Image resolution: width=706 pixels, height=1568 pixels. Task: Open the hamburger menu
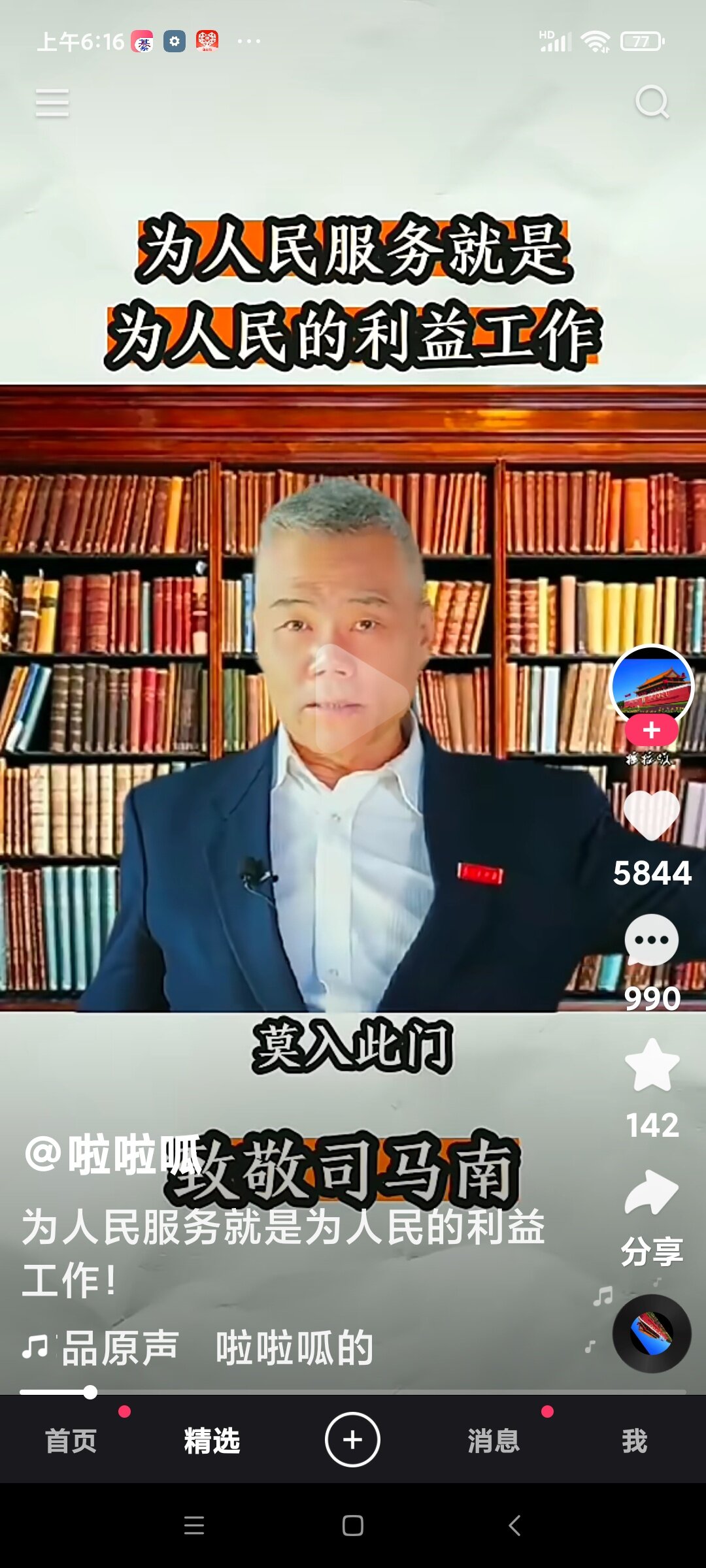pyautogui.click(x=52, y=103)
